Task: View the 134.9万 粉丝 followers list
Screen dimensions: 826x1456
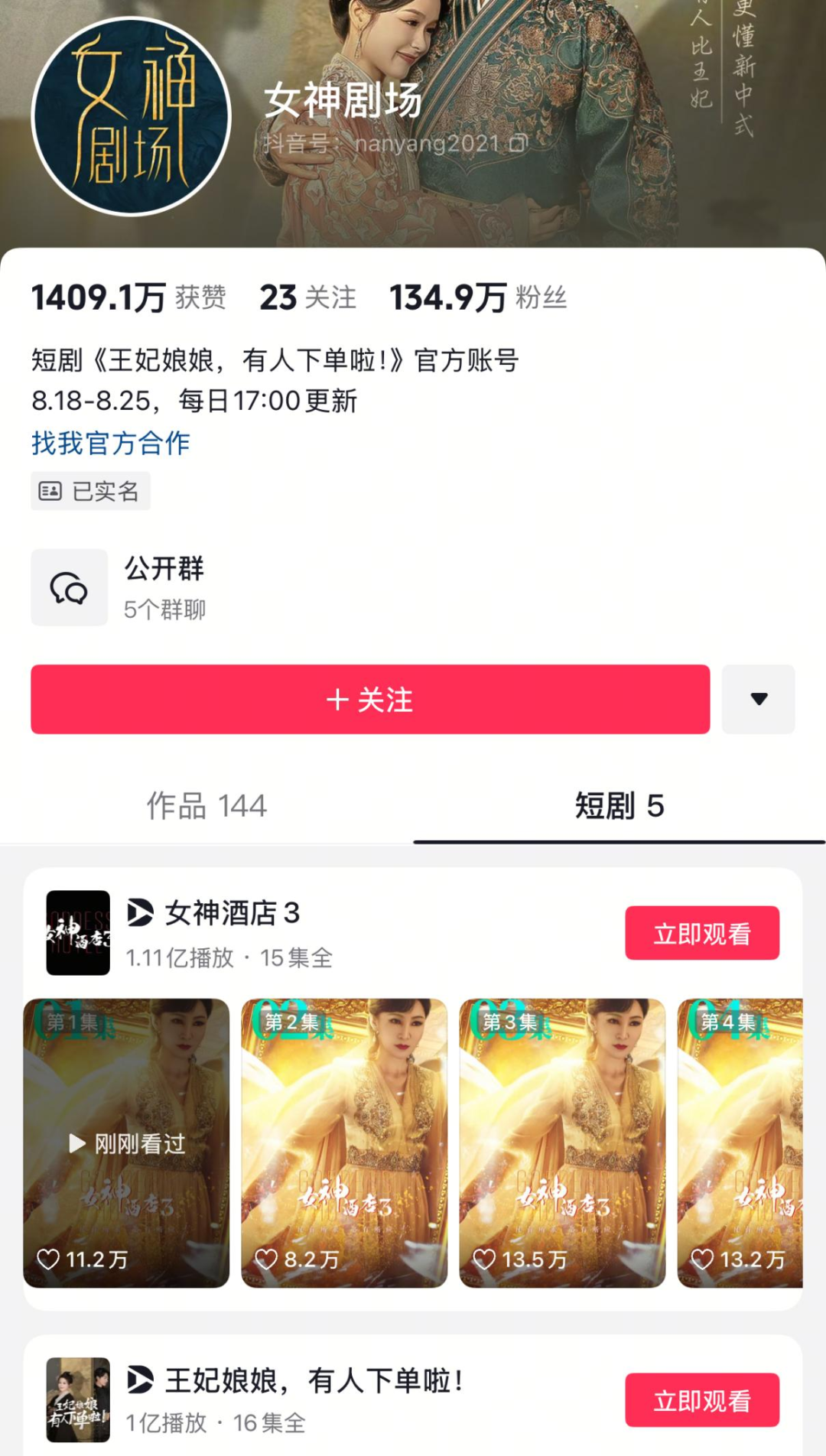Action: (x=478, y=297)
